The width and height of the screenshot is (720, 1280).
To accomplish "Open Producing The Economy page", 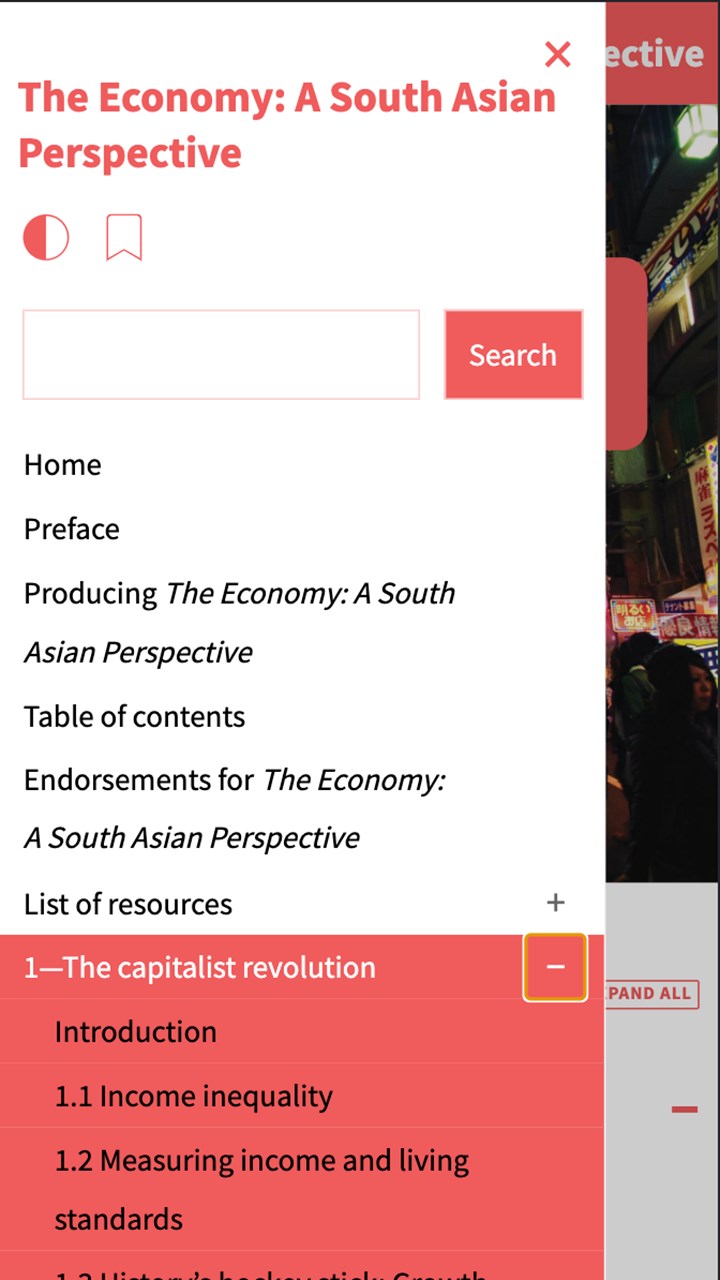I will click(x=239, y=622).
